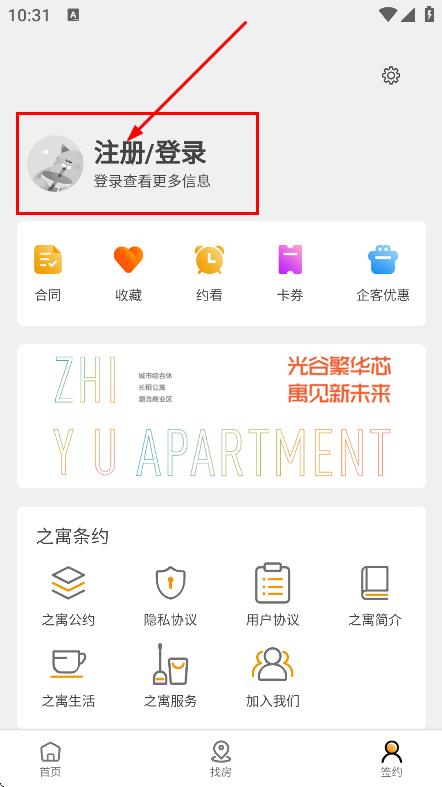Screen dimensions: 442x787
Task: Select the 签约 tab
Action: click(x=391, y=759)
